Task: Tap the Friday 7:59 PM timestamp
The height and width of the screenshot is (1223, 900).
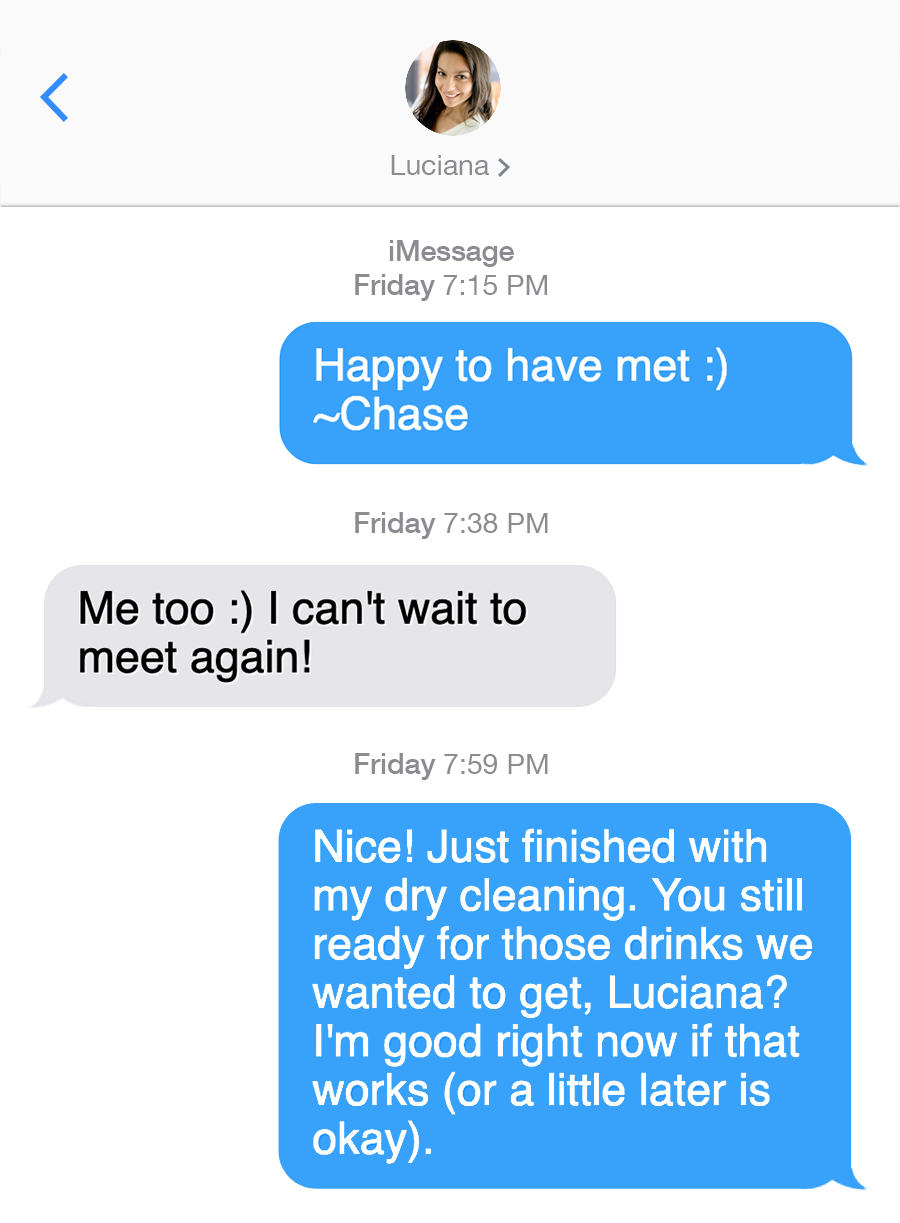Action: 452,764
